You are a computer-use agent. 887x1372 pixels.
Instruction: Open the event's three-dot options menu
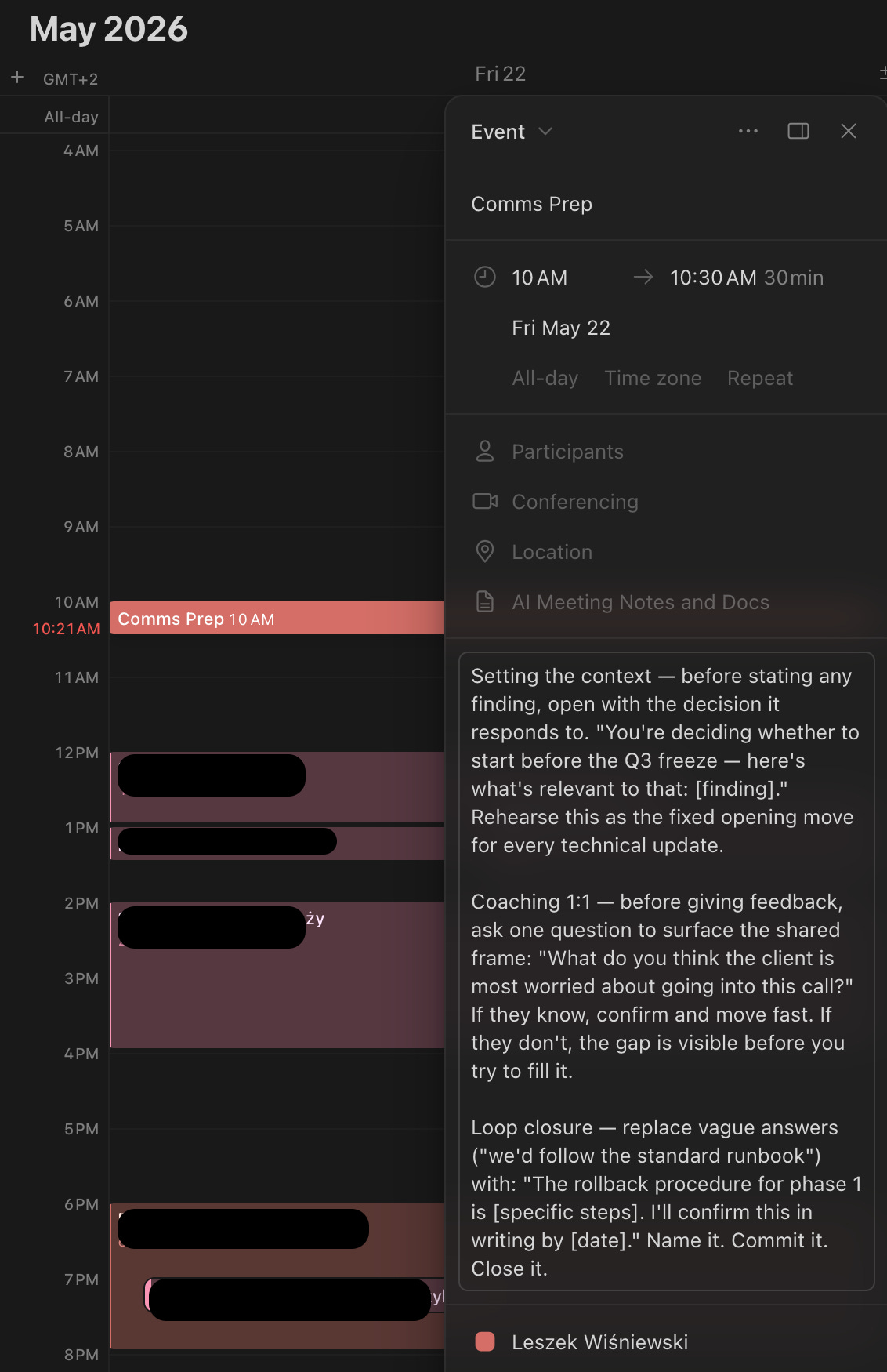(x=748, y=131)
